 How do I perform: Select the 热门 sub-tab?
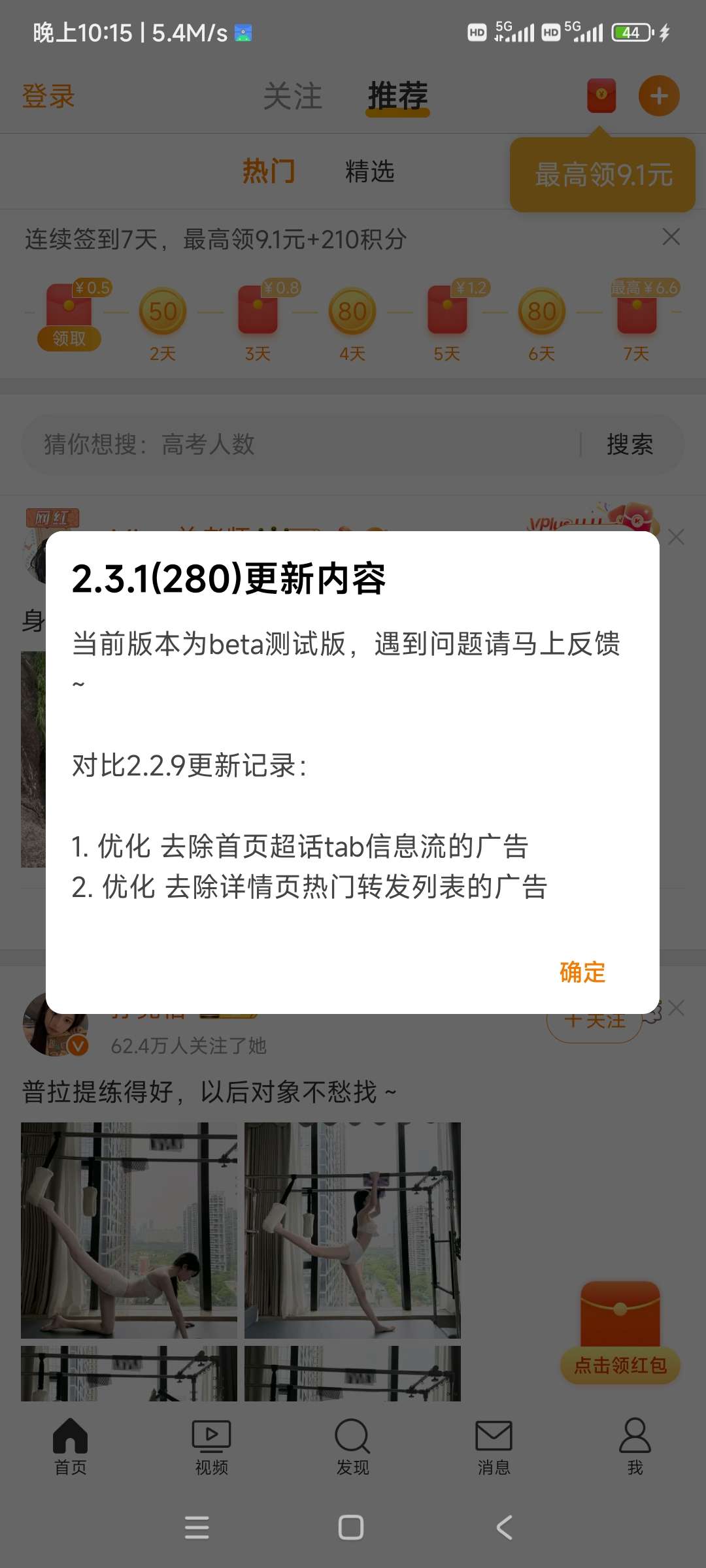[x=269, y=171]
